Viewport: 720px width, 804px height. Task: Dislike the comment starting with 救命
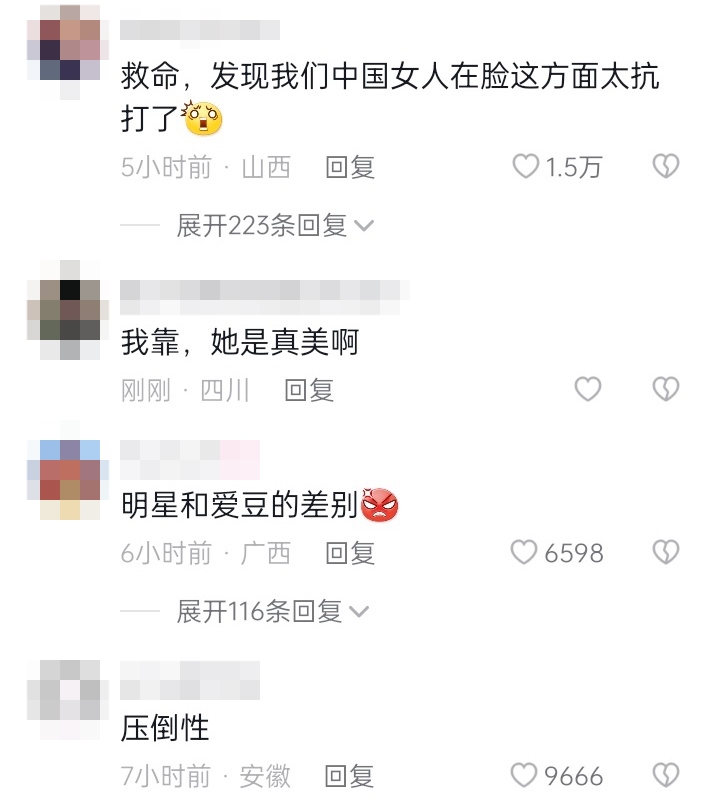666,166
